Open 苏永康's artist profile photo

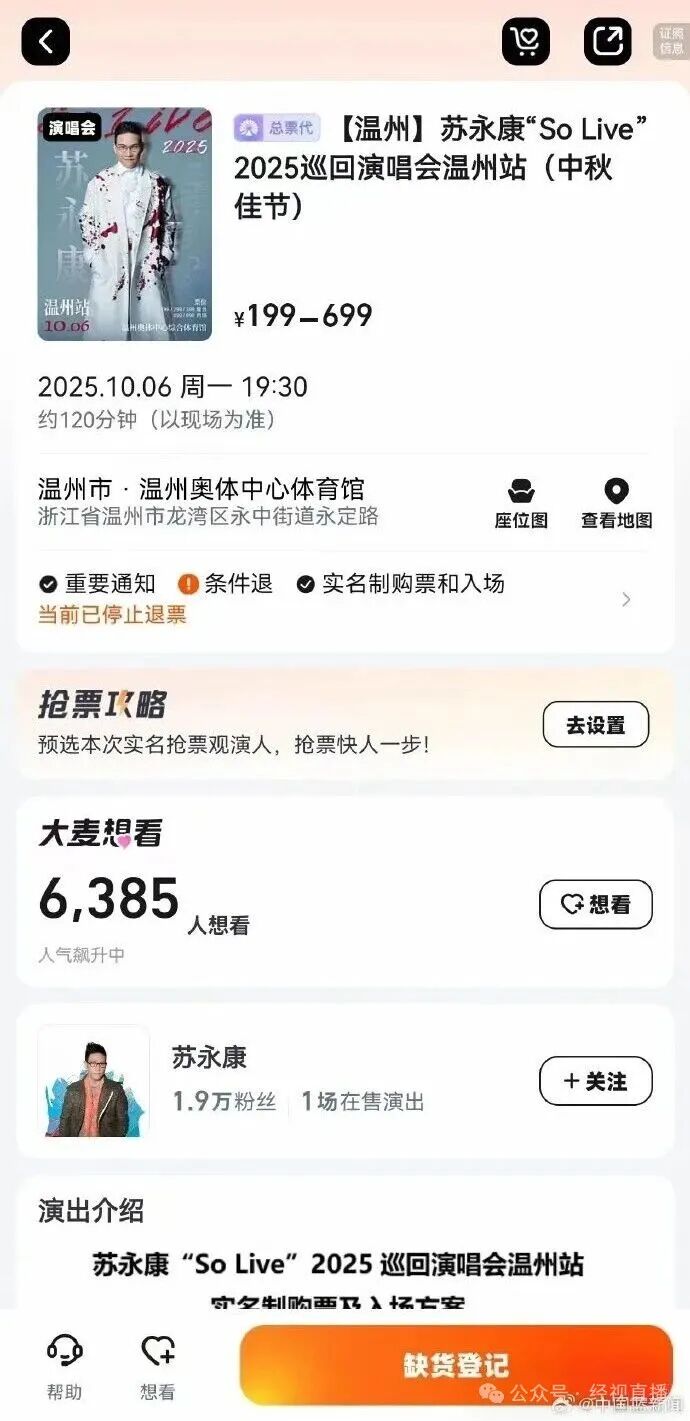point(93,1081)
